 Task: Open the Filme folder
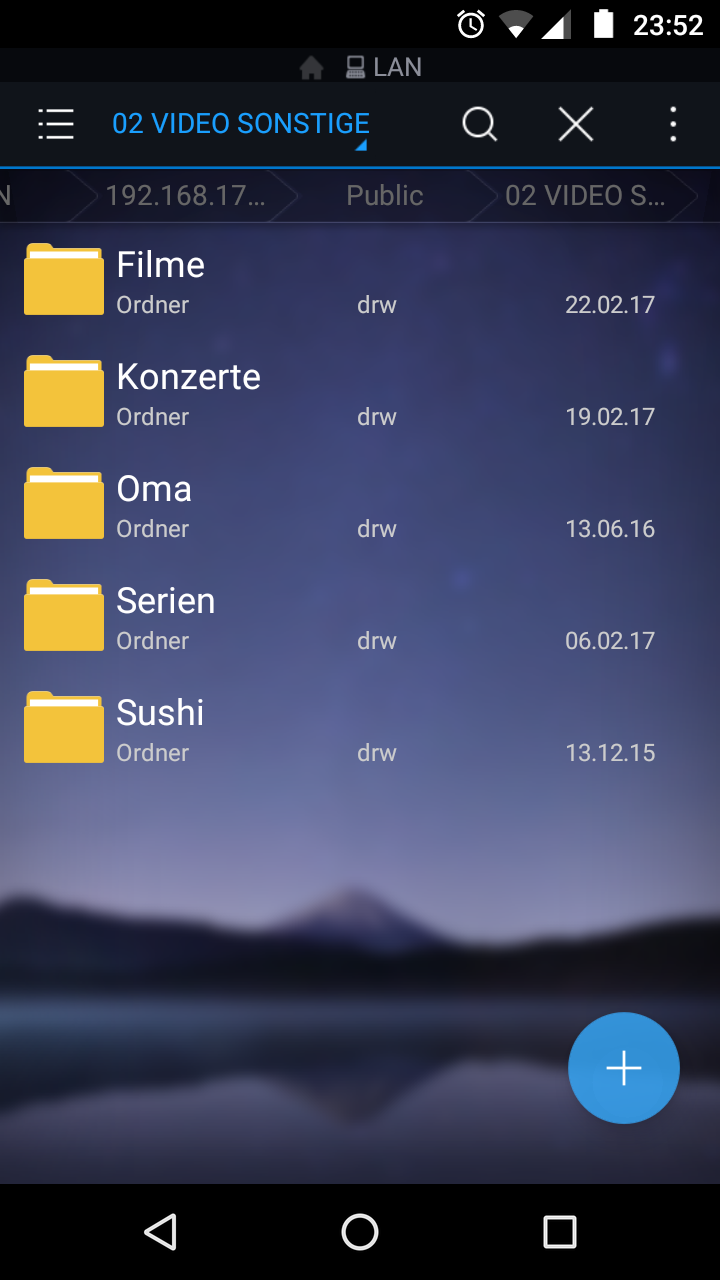[x=360, y=280]
